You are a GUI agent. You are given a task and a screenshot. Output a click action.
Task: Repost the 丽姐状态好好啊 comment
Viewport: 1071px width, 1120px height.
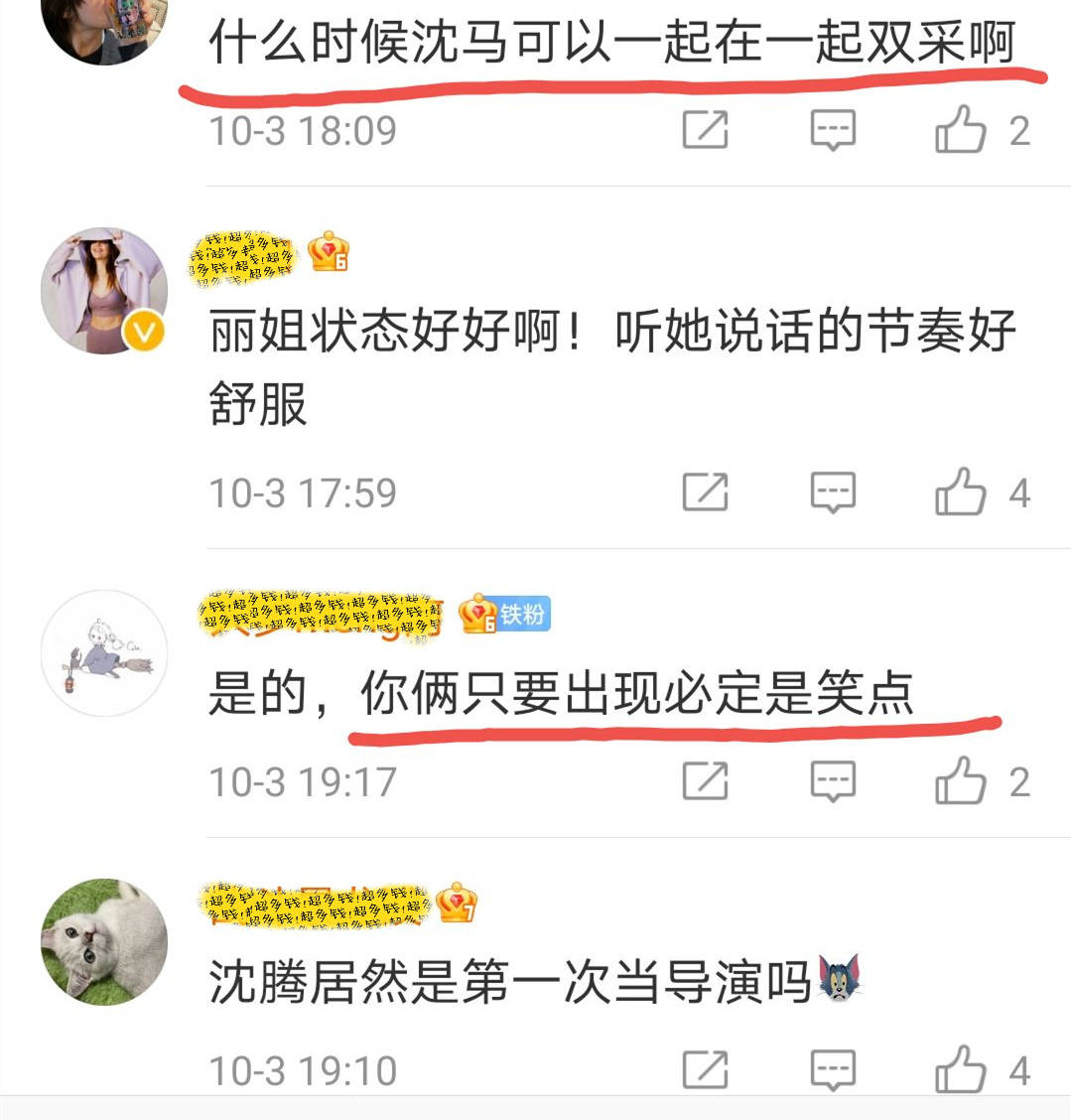[705, 492]
